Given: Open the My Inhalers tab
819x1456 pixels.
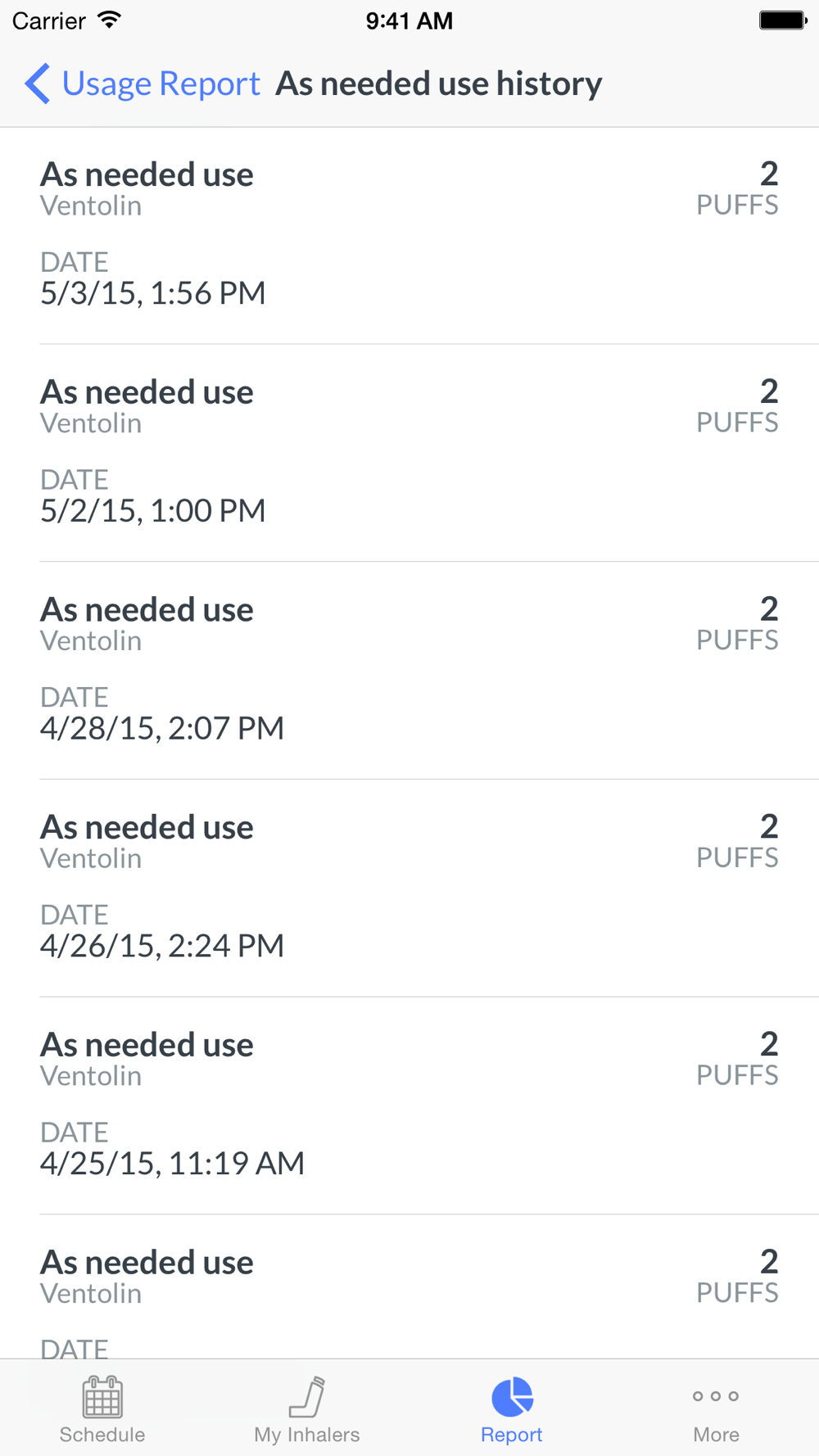Looking at the screenshot, I should 307,1409.
